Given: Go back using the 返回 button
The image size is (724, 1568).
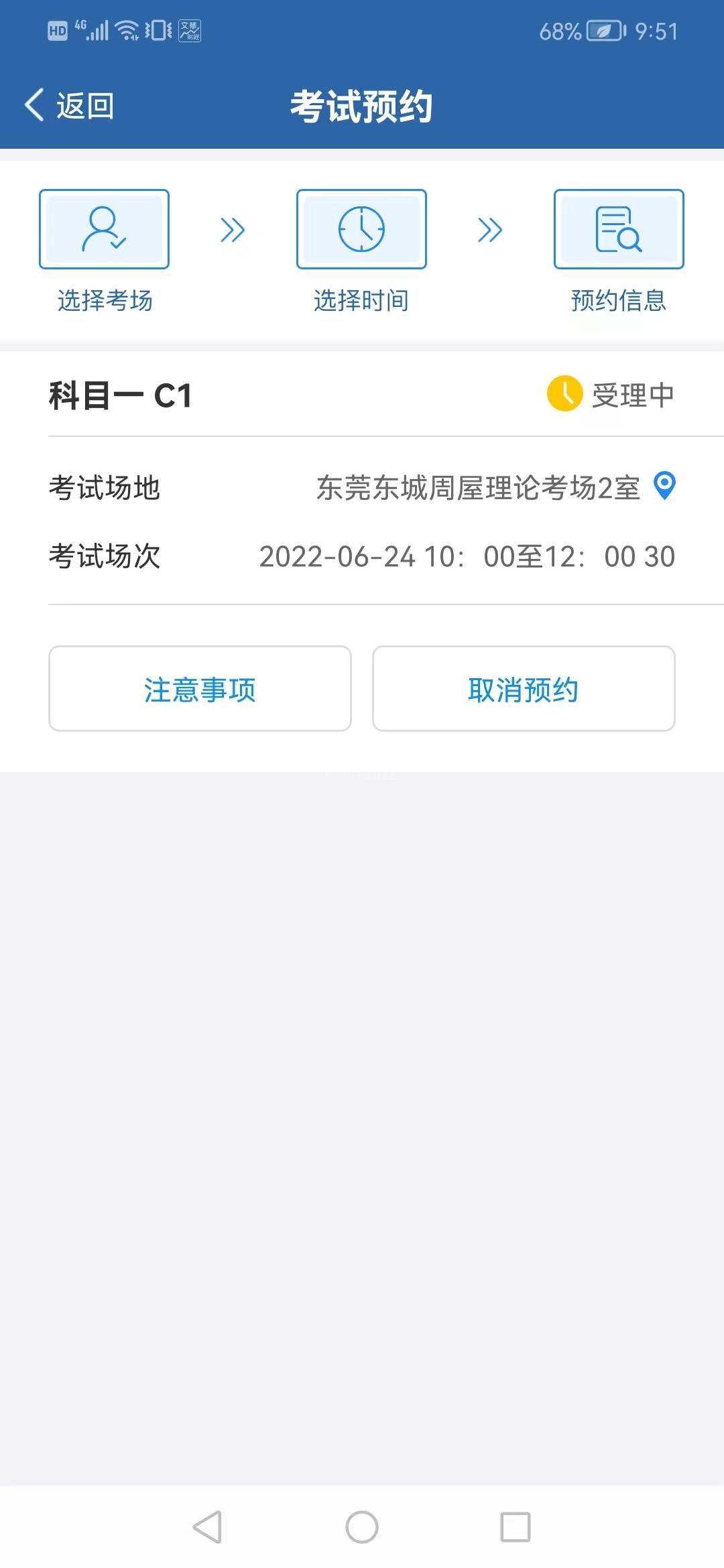Looking at the screenshot, I should [69, 105].
